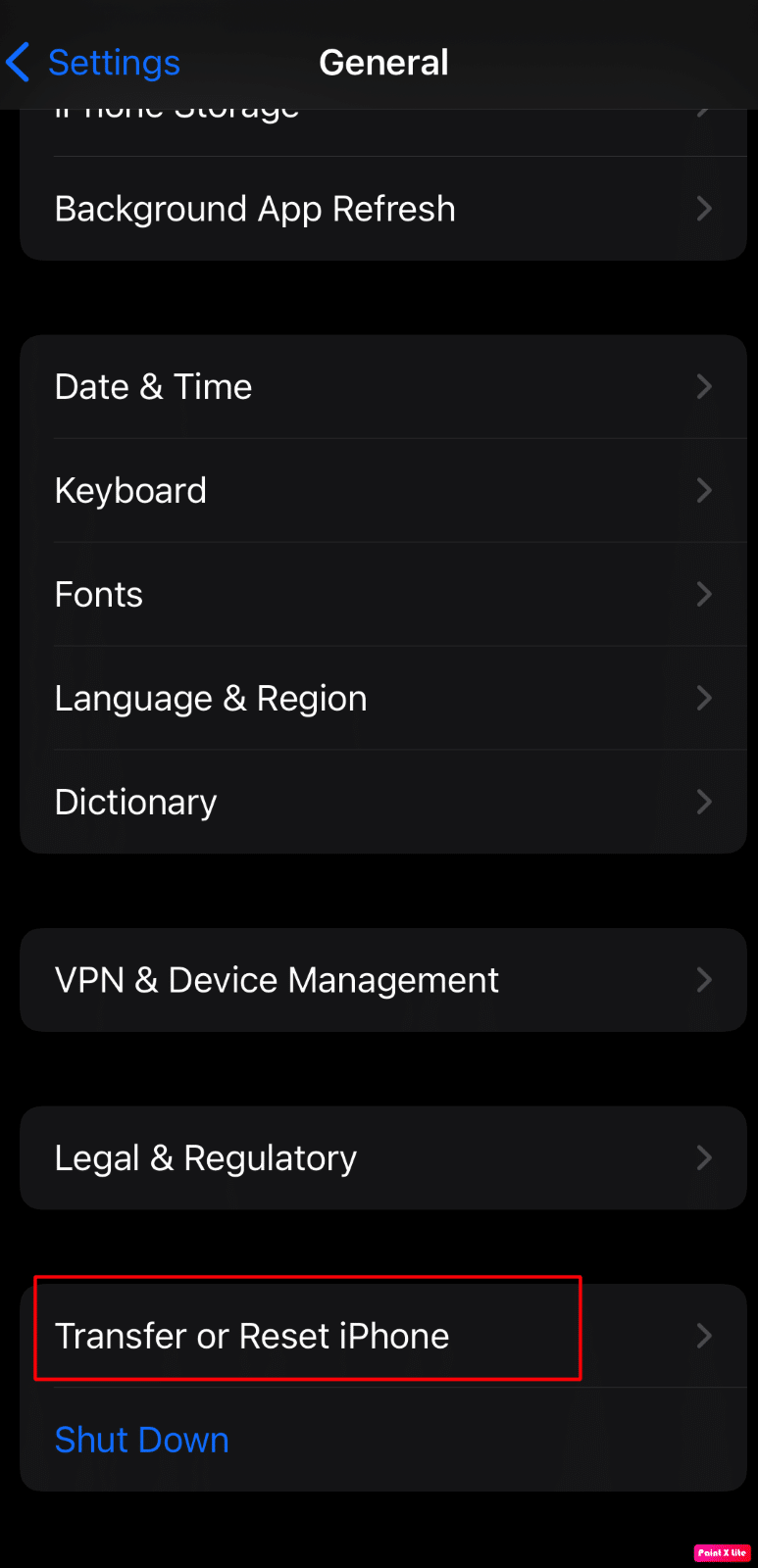Open the Date & Time settings
This screenshot has height=1568, width=758.
[x=153, y=386]
